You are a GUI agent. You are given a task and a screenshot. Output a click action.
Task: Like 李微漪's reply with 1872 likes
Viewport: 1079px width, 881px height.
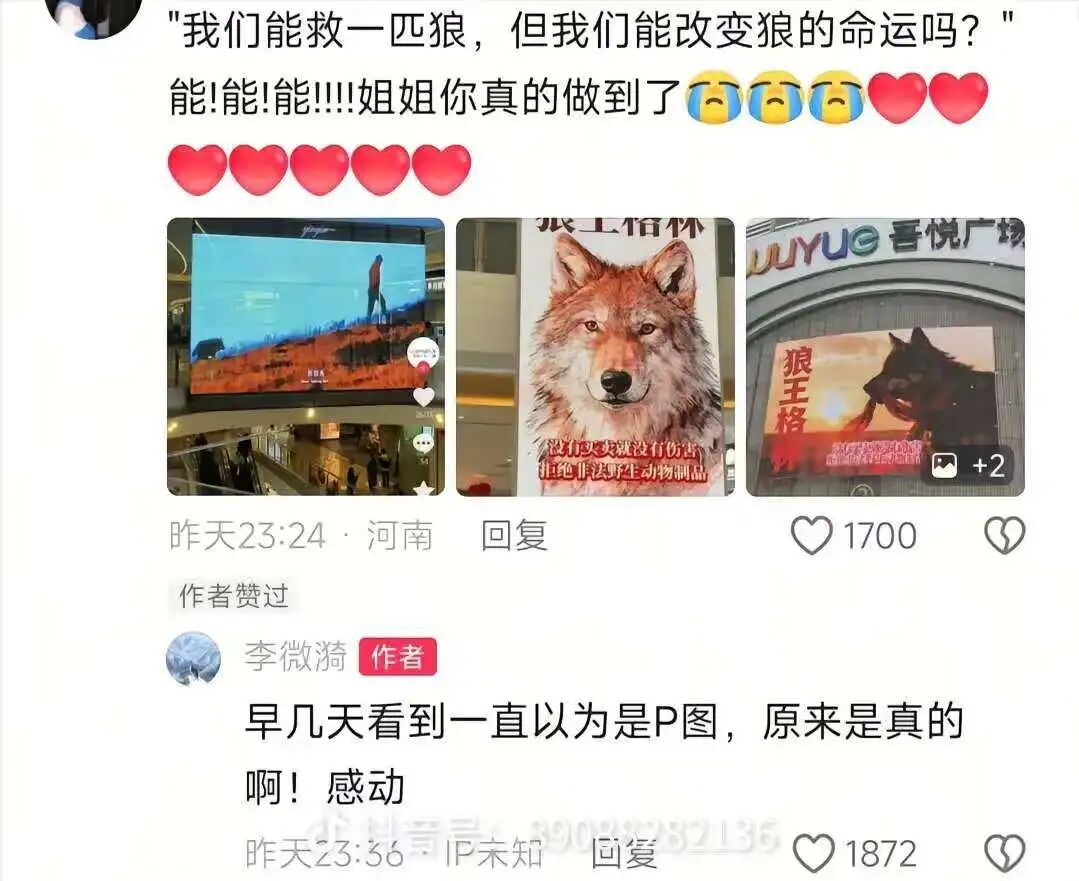click(813, 853)
